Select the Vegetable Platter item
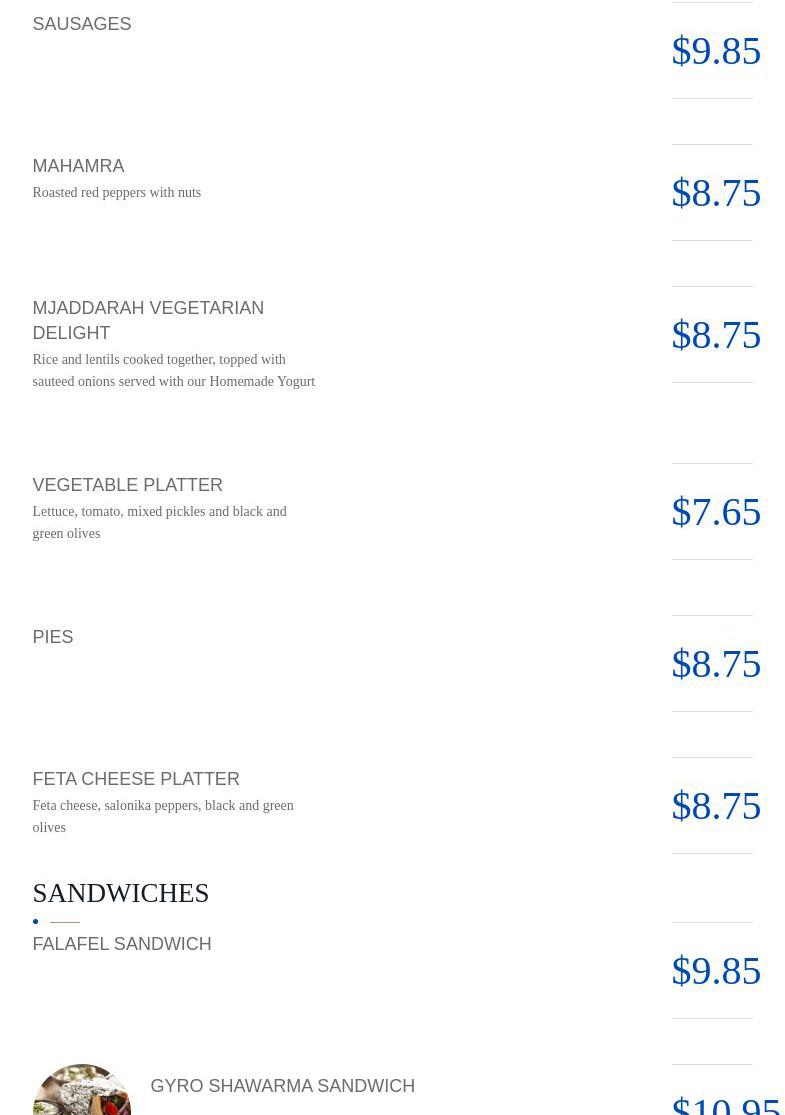The image size is (785, 1115). [x=127, y=485]
